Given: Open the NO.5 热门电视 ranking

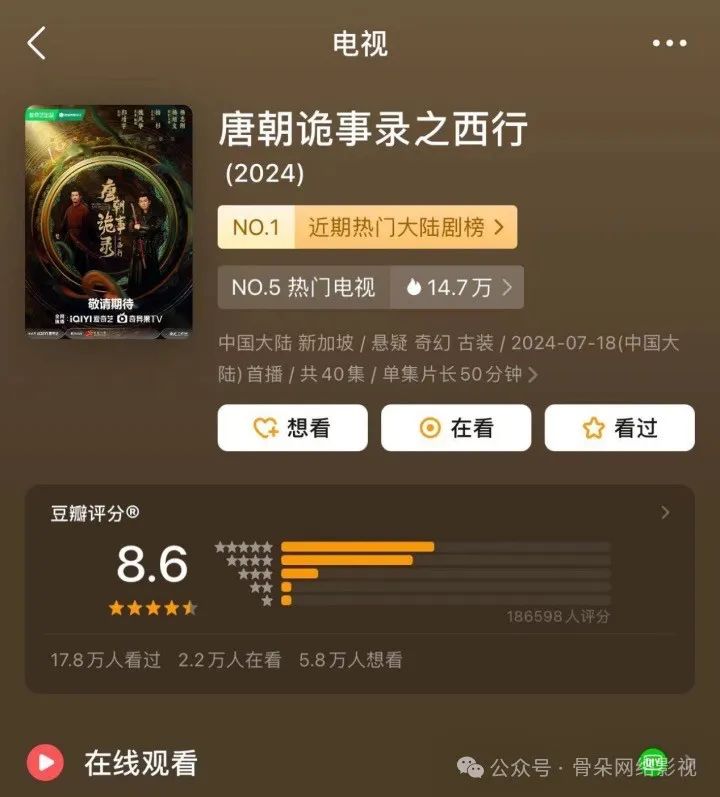Looking at the screenshot, I should click(303, 288).
